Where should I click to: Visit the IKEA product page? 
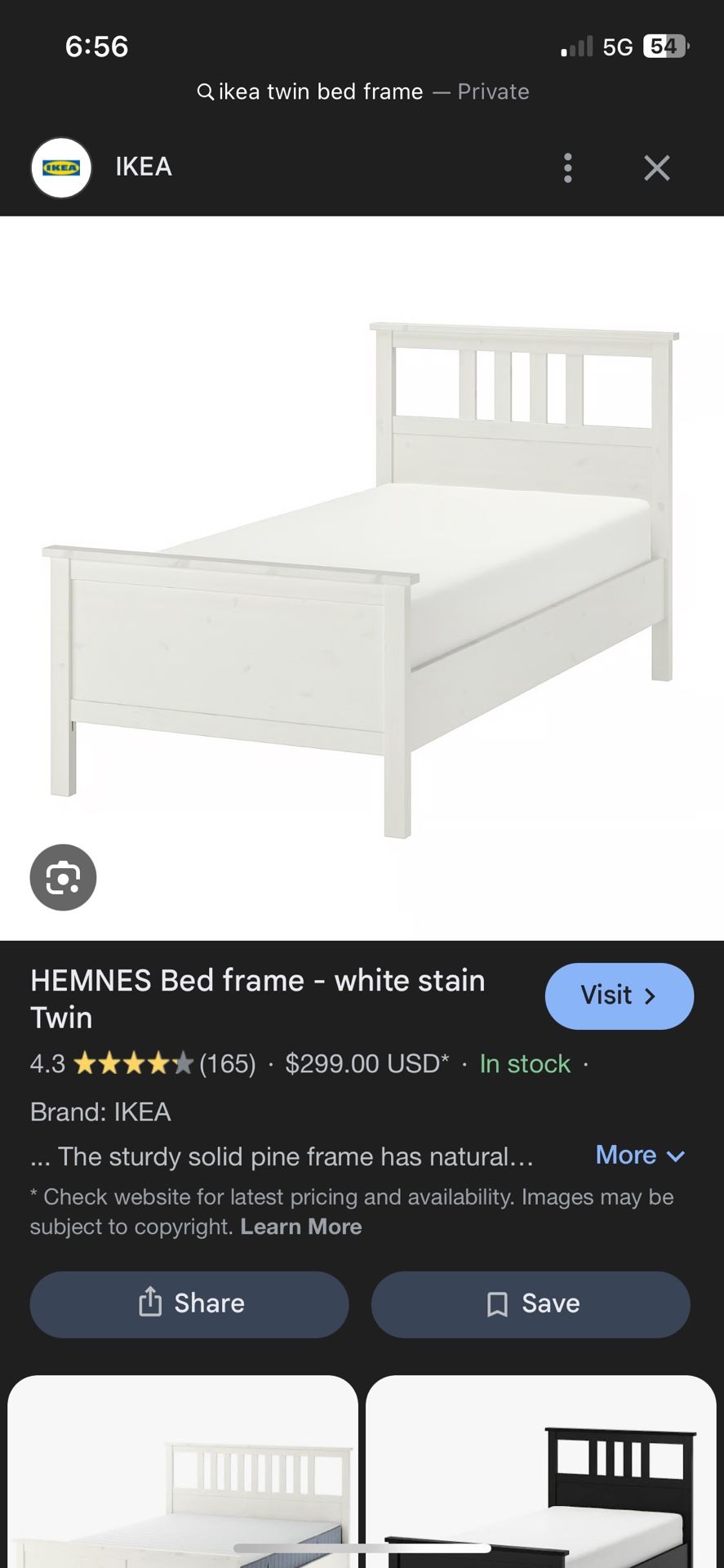pyautogui.click(x=619, y=996)
